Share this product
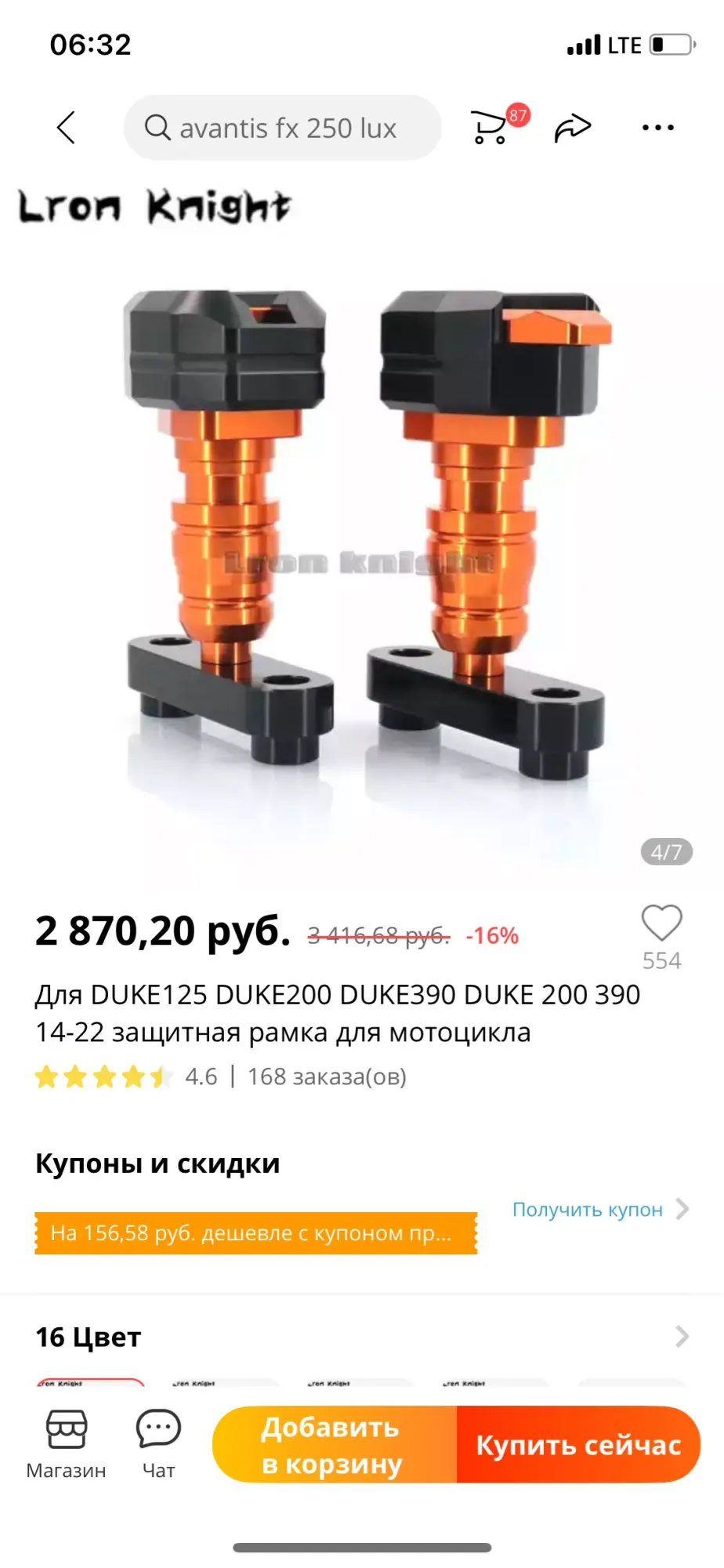724x1568 pixels. [x=573, y=128]
